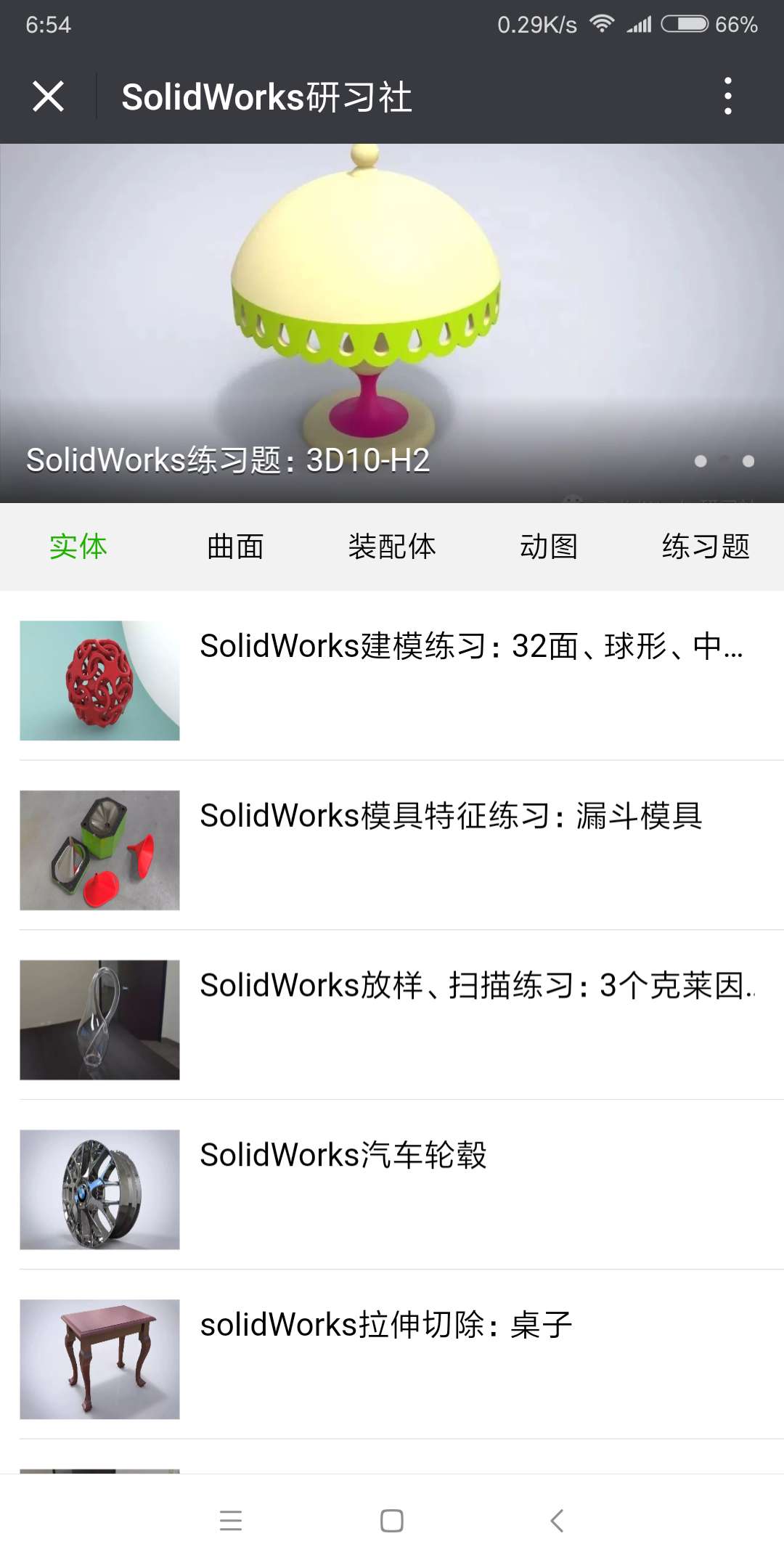The image size is (784, 1568).
Task: Switch to the 练习题 tab
Action: click(706, 547)
